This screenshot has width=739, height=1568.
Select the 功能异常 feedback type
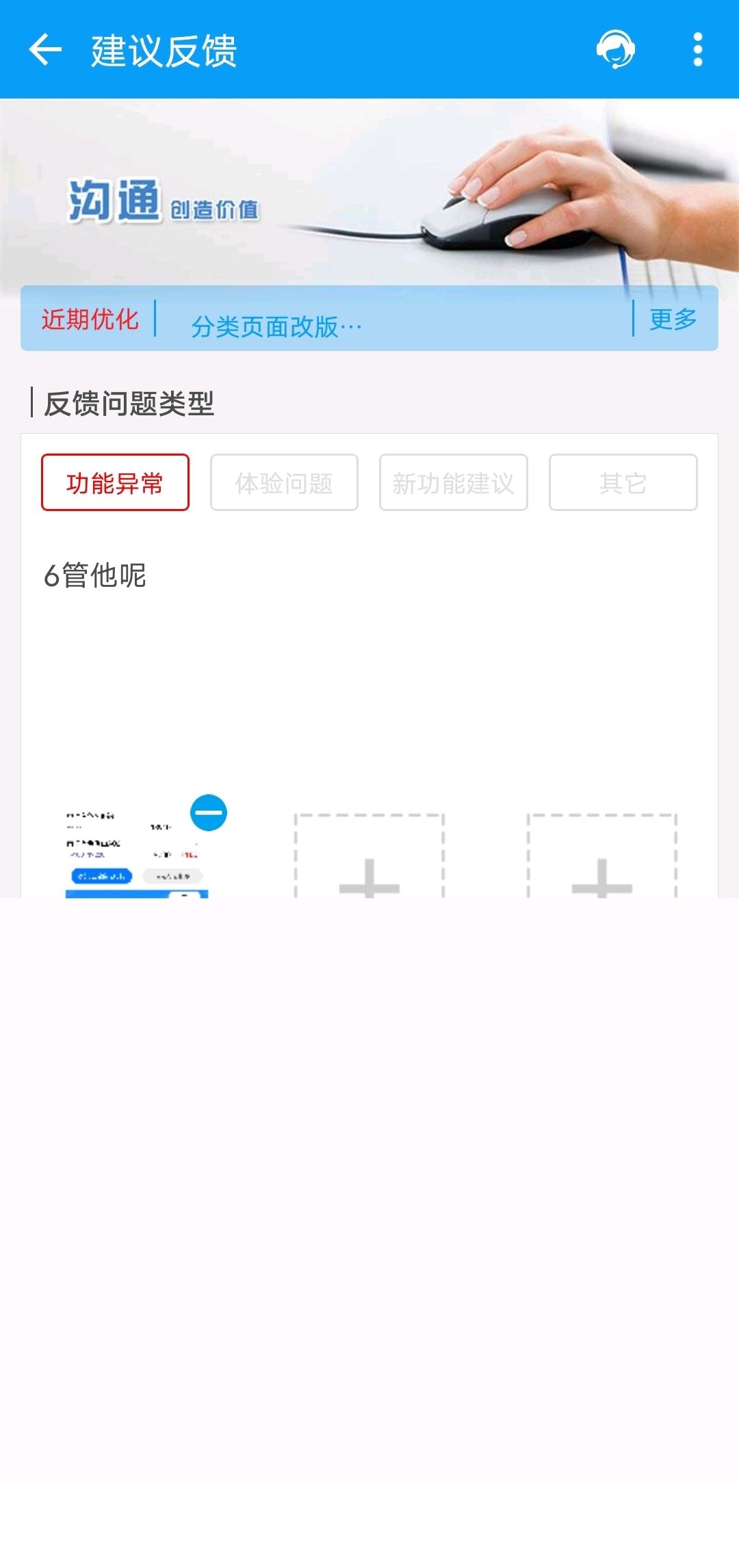(x=115, y=482)
